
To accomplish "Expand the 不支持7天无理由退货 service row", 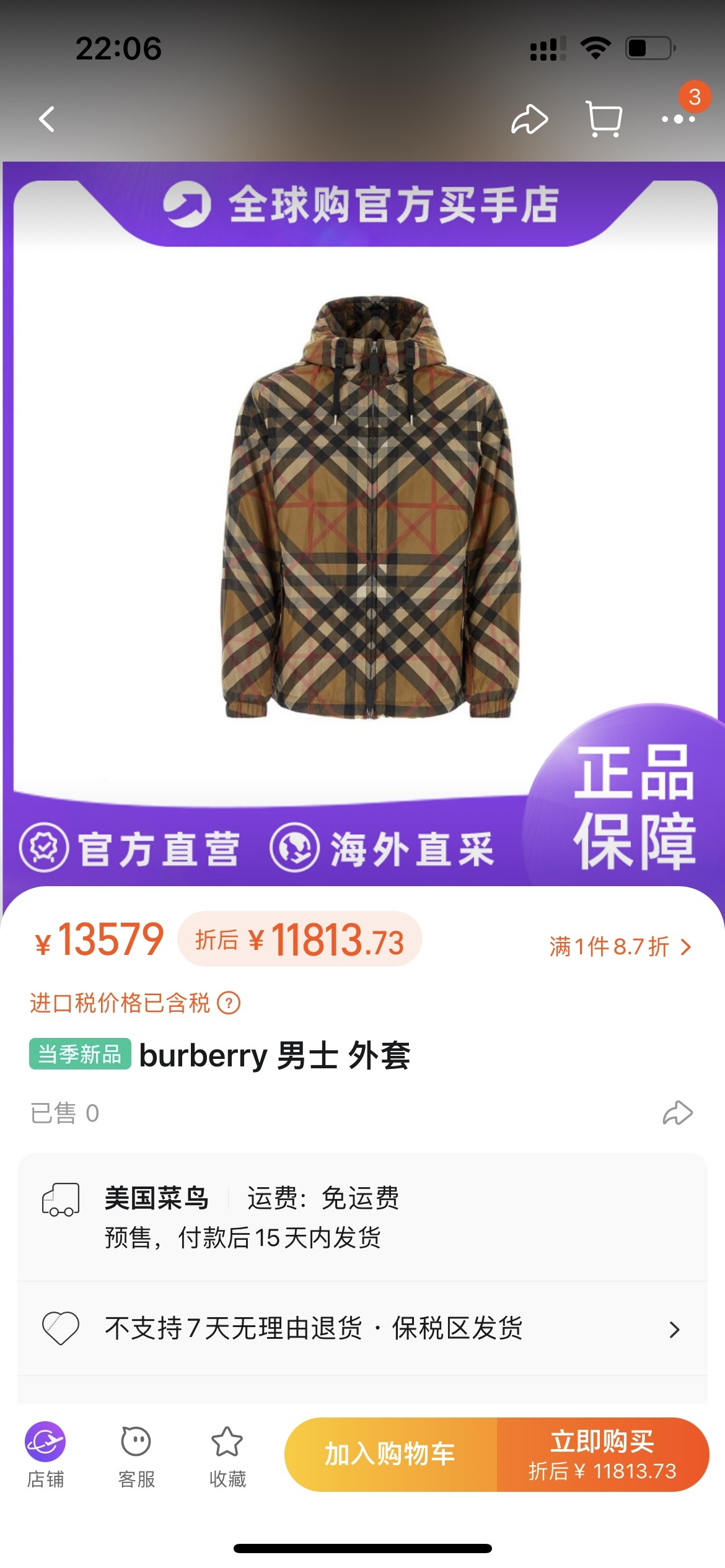I will click(362, 1328).
